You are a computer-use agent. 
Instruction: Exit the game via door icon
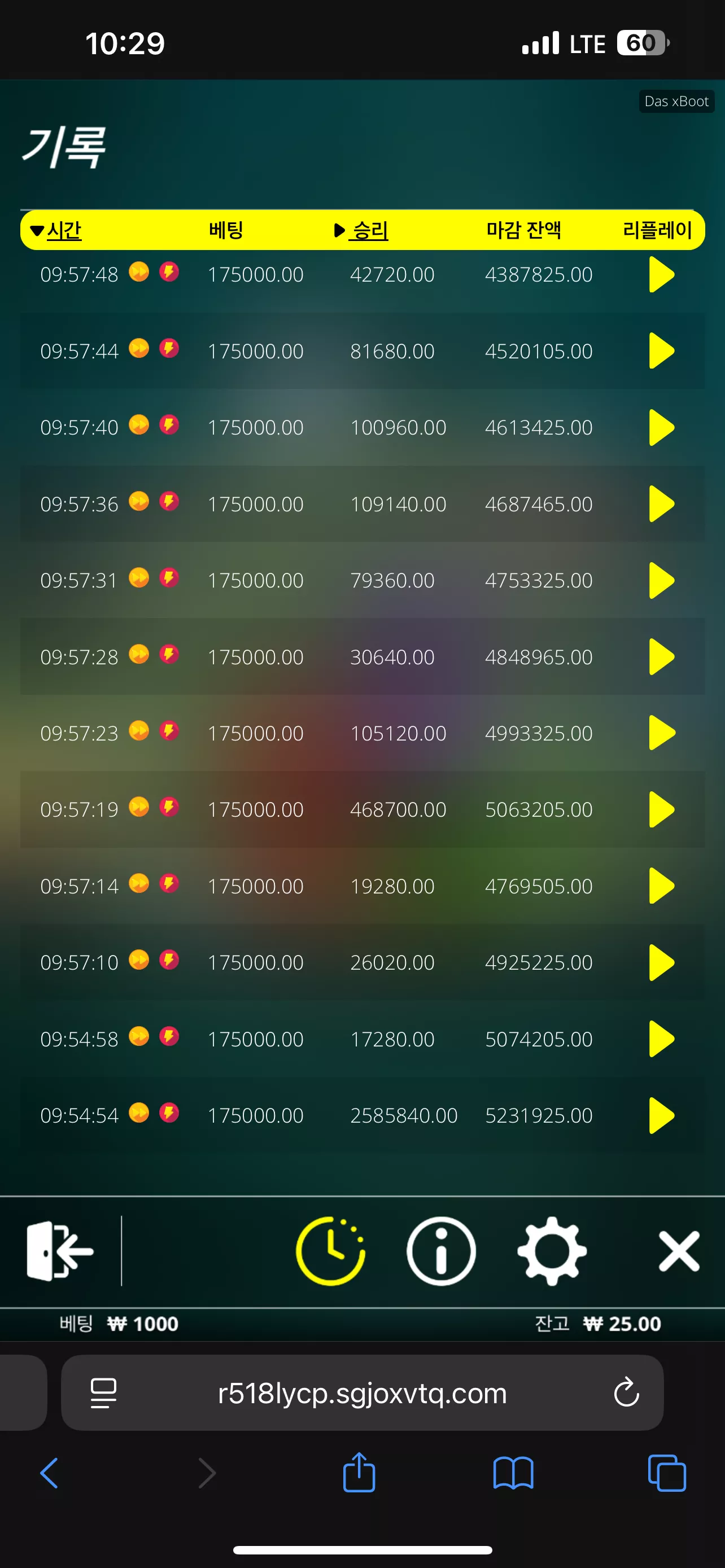coord(60,1251)
